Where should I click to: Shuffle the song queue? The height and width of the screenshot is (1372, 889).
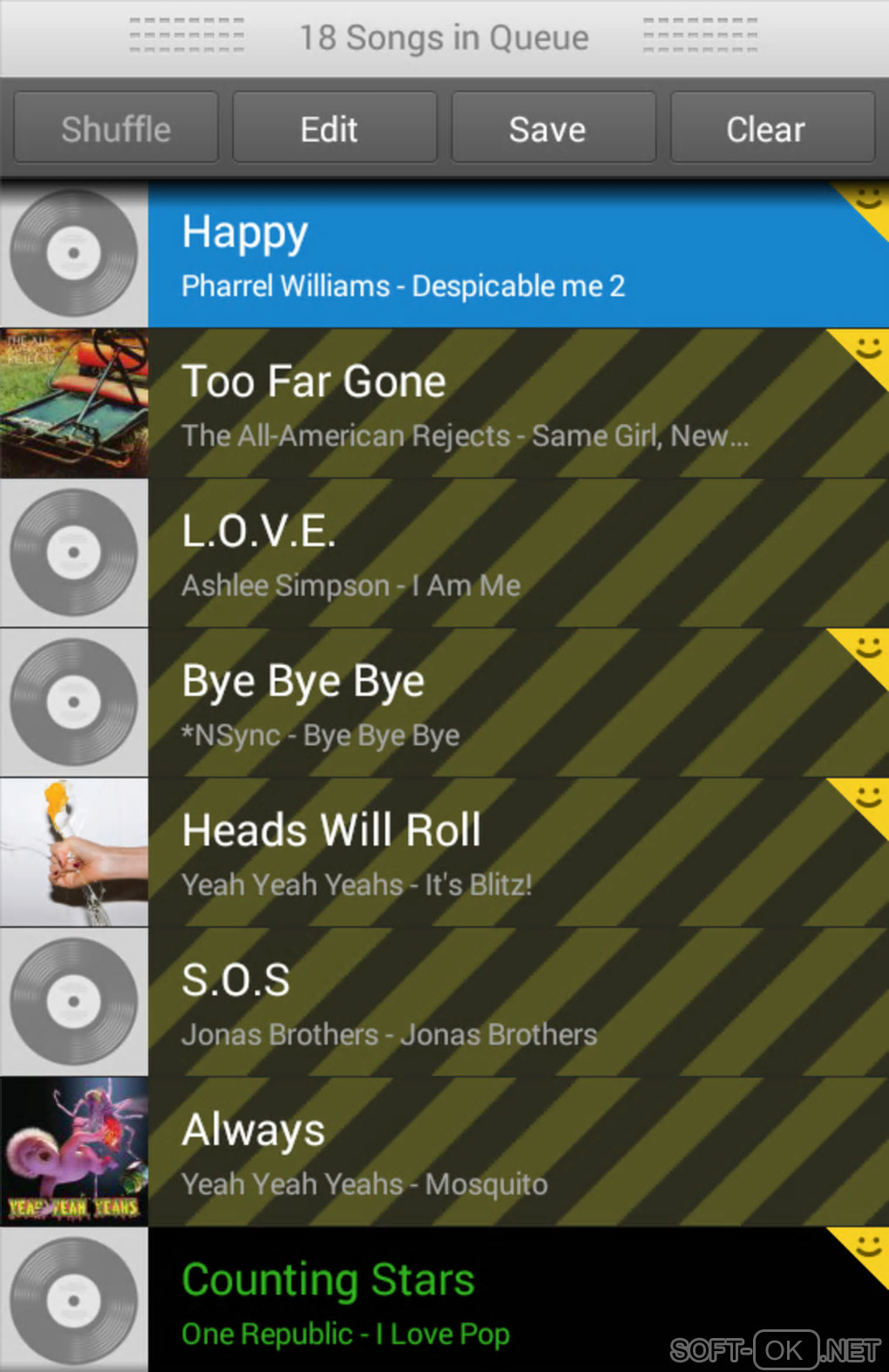[116, 129]
